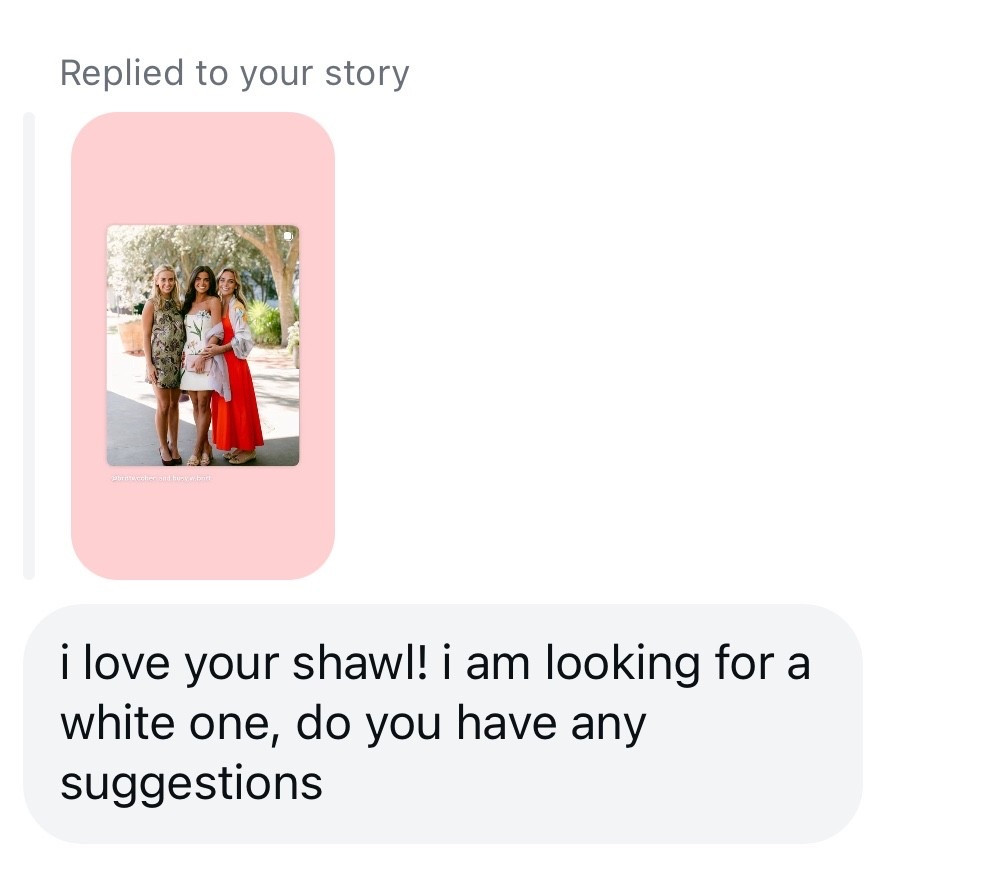Open the replied-to story preview
Viewport: 997px width, 892px height.
(x=203, y=345)
